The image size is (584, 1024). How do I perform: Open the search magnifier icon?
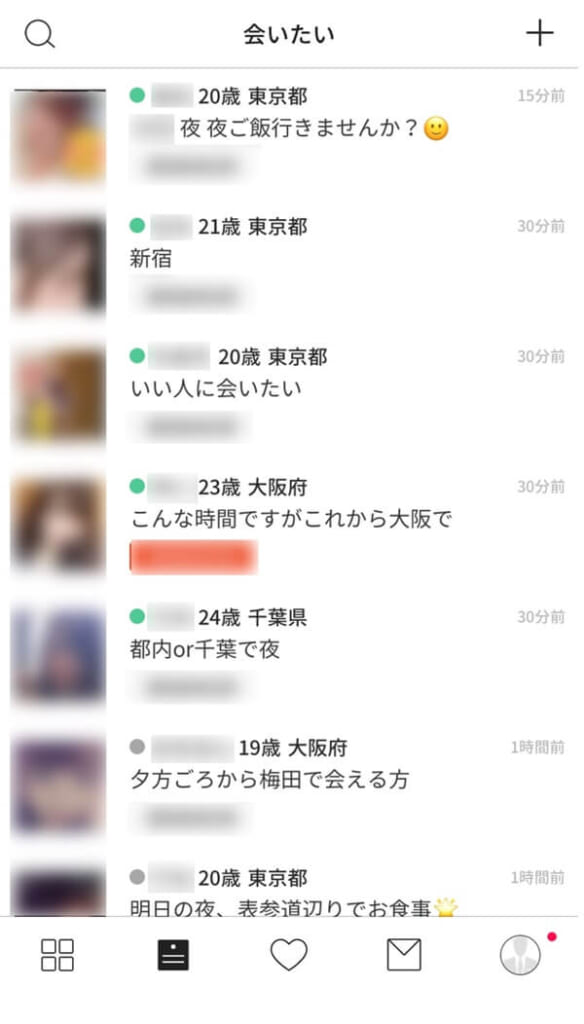39,34
